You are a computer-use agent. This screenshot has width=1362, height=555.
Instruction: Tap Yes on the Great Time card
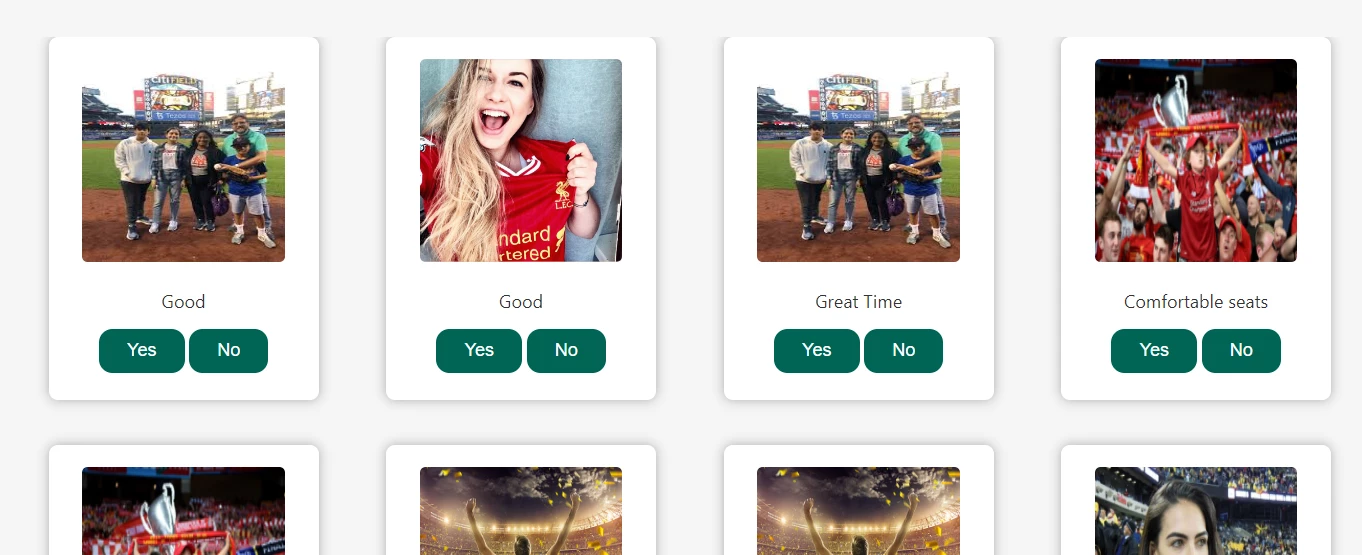point(816,350)
